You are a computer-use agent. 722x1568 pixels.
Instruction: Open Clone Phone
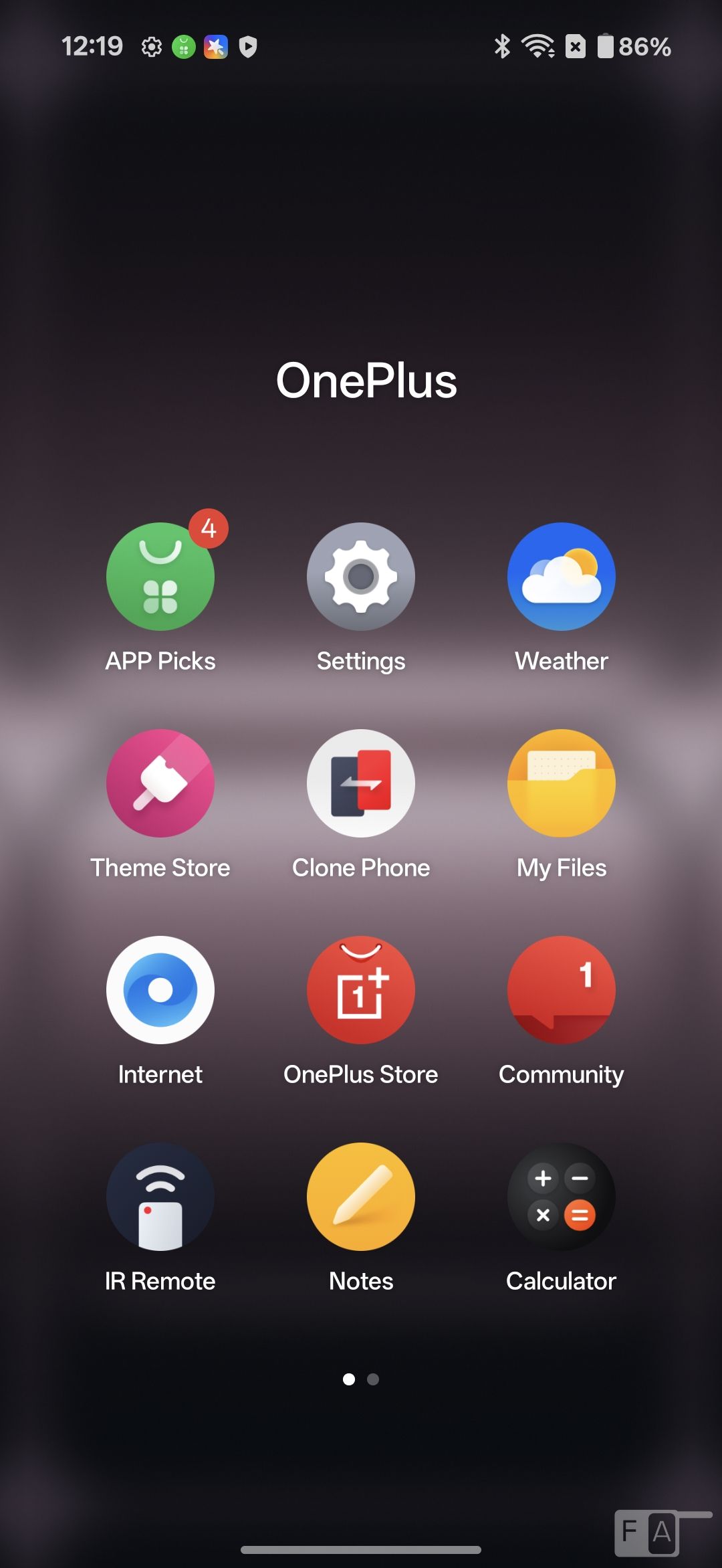pos(361,783)
